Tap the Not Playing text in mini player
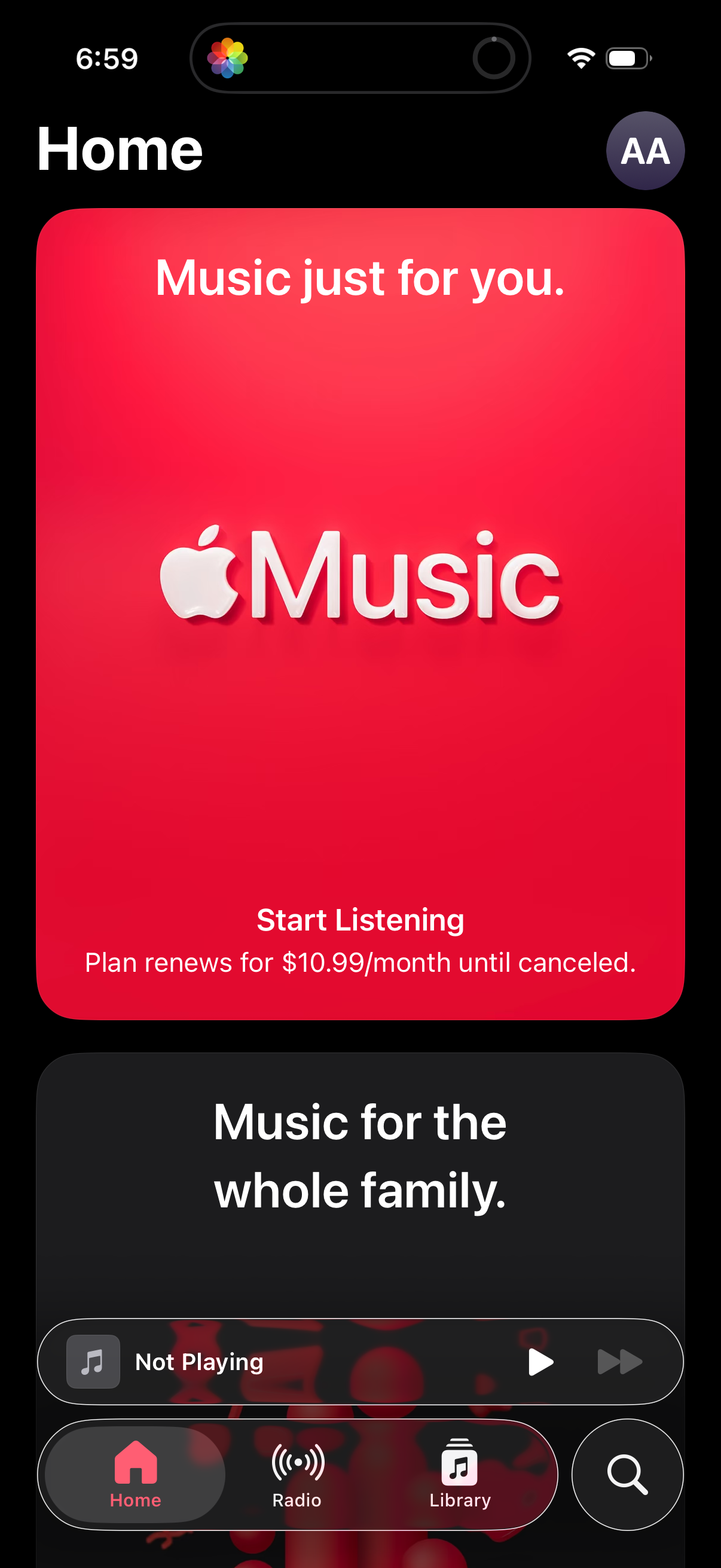 [x=199, y=1362]
